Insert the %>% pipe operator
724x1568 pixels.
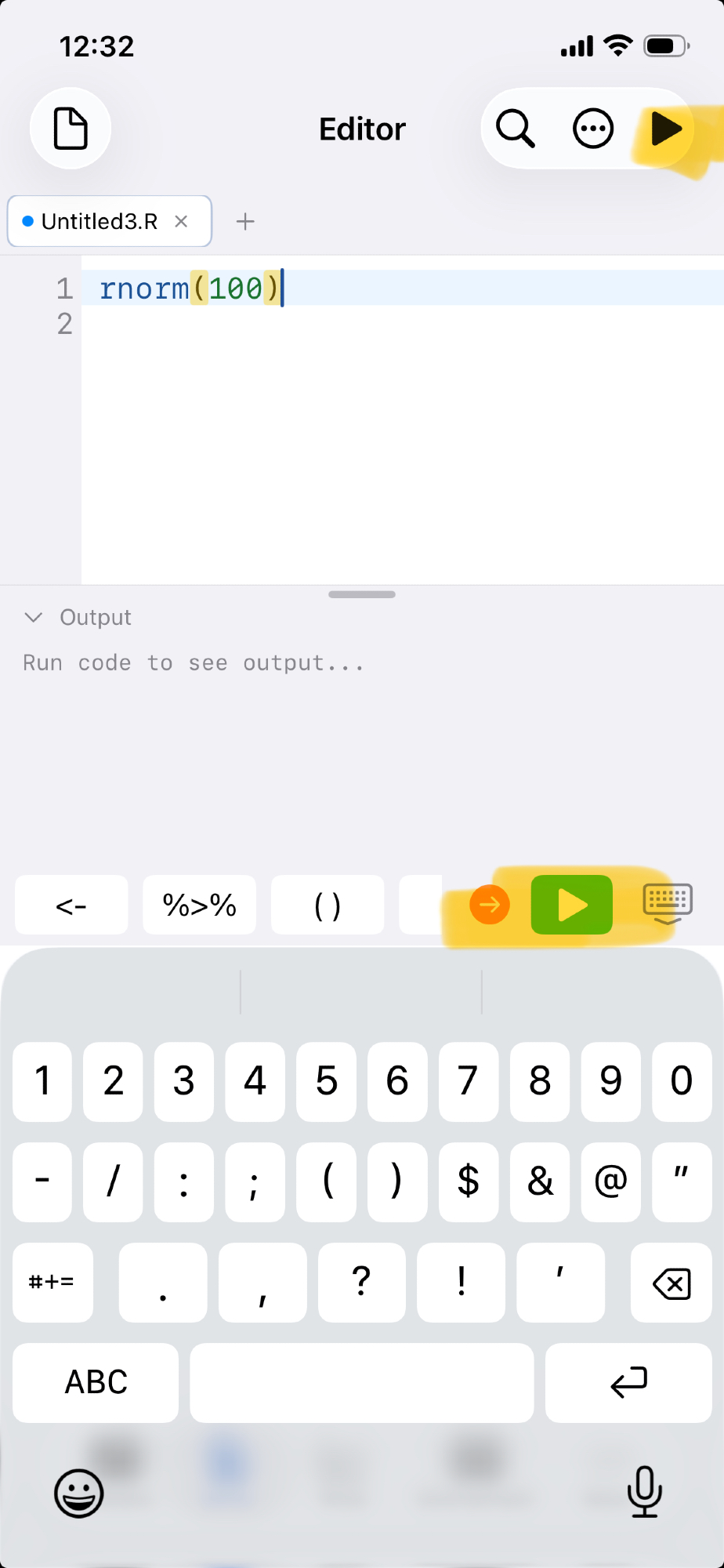pos(199,906)
